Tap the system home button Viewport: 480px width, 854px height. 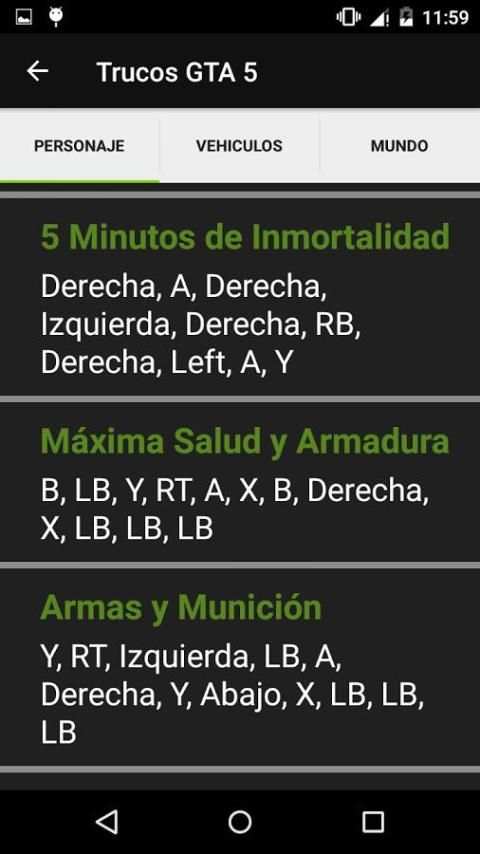pos(240,821)
